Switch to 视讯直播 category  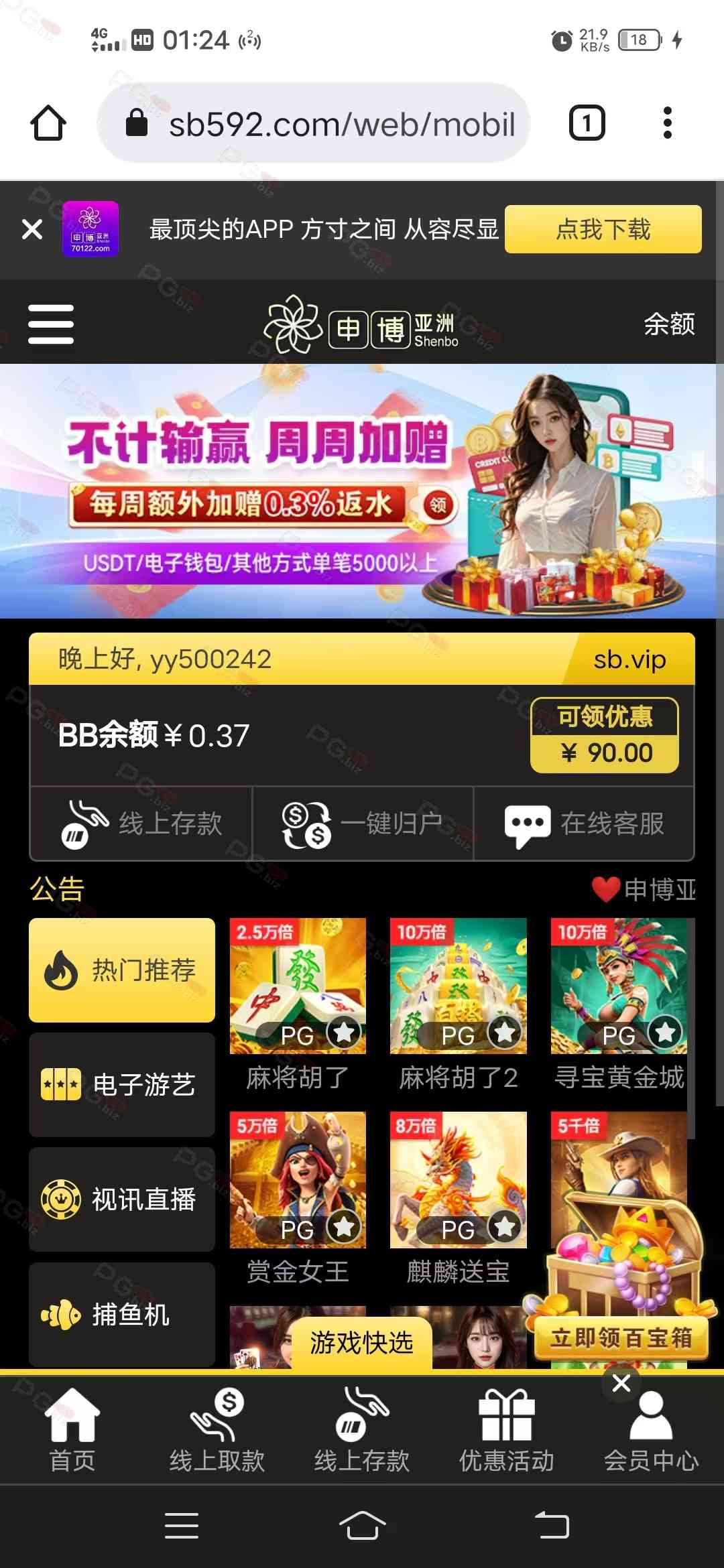122,1199
